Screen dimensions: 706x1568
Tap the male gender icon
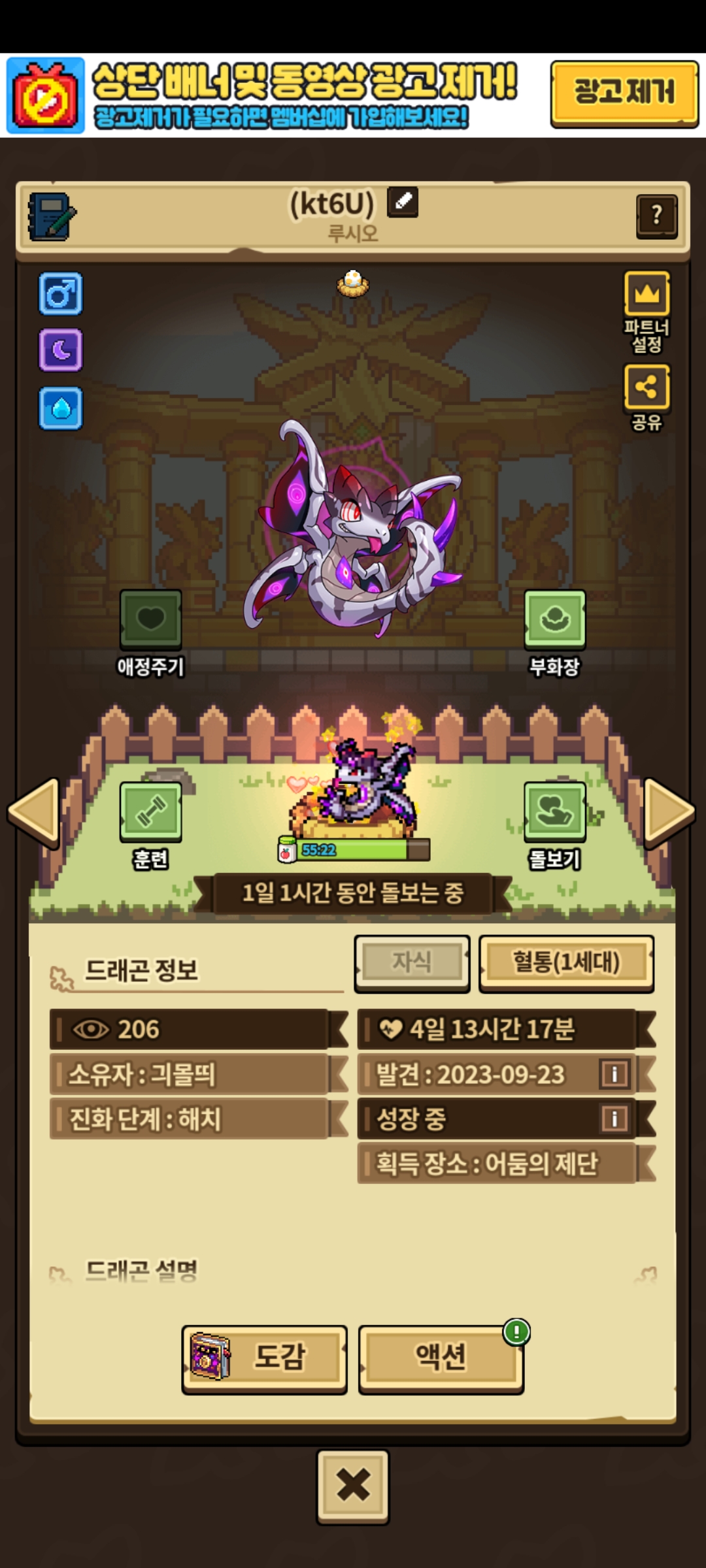click(60, 293)
